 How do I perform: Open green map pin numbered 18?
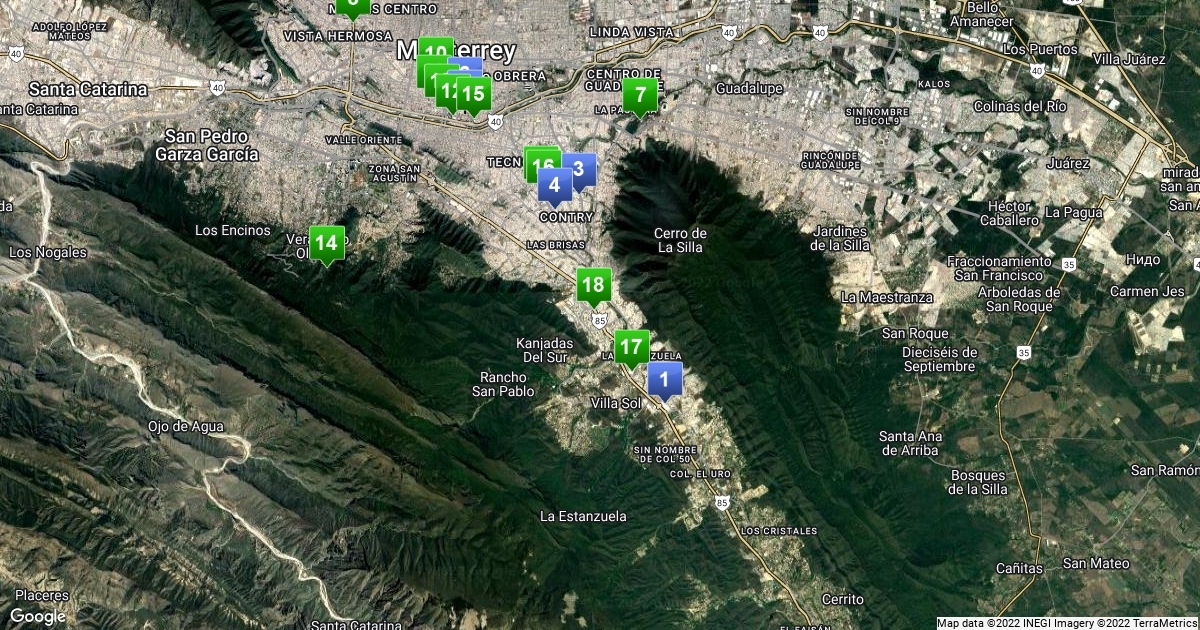(x=594, y=285)
